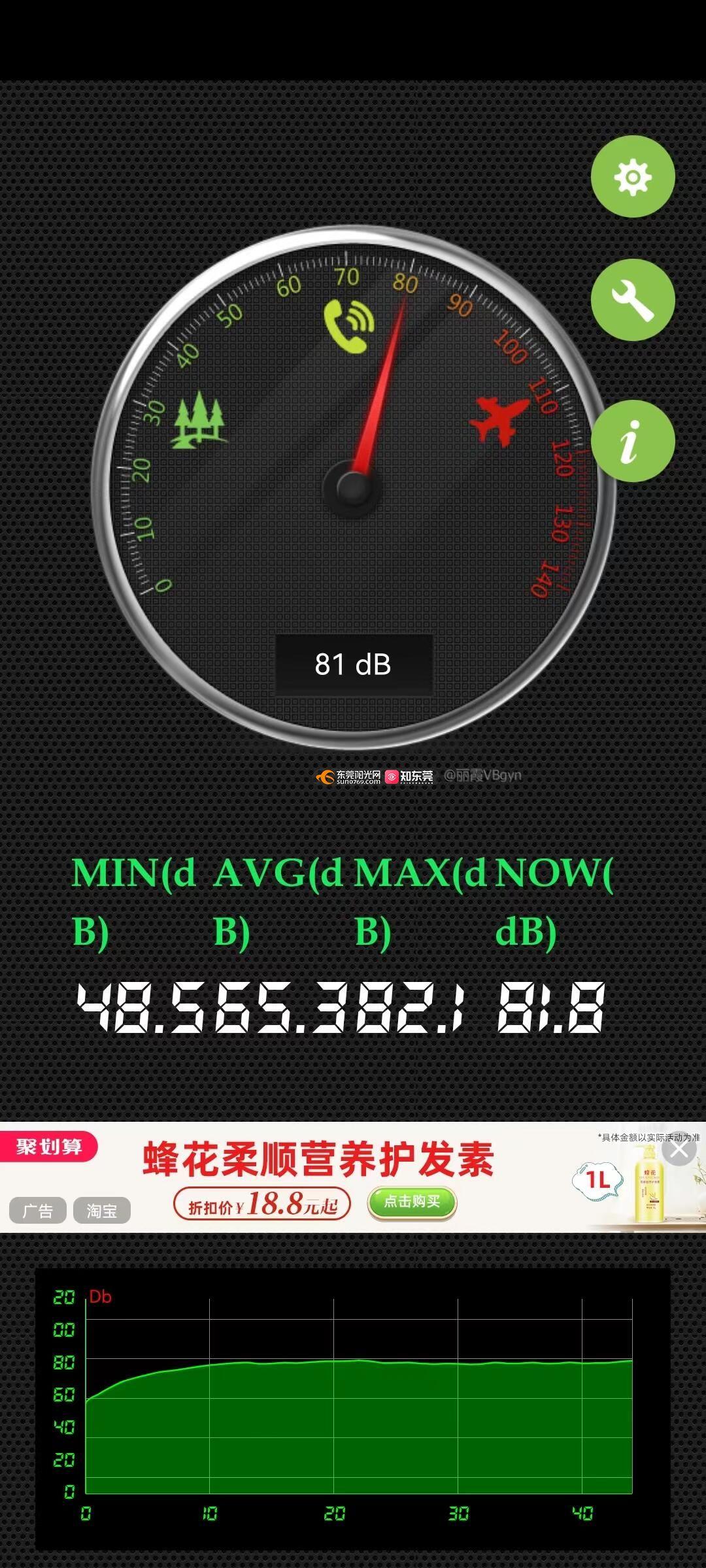706x1568 pixels.
Task: Open the settings gear button
Action: [632, 176]
